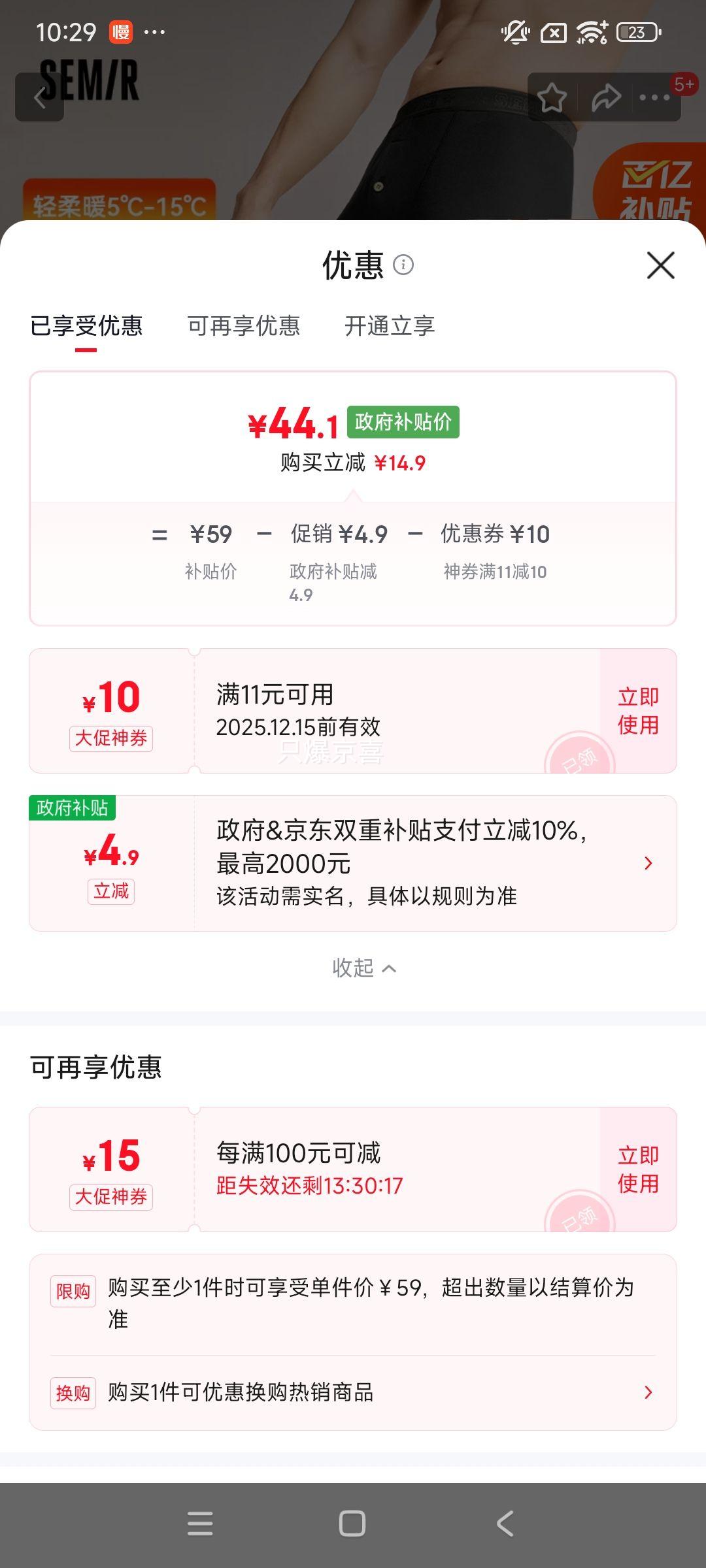Tap the battery indicator in status bar

(x=639, y=31)
